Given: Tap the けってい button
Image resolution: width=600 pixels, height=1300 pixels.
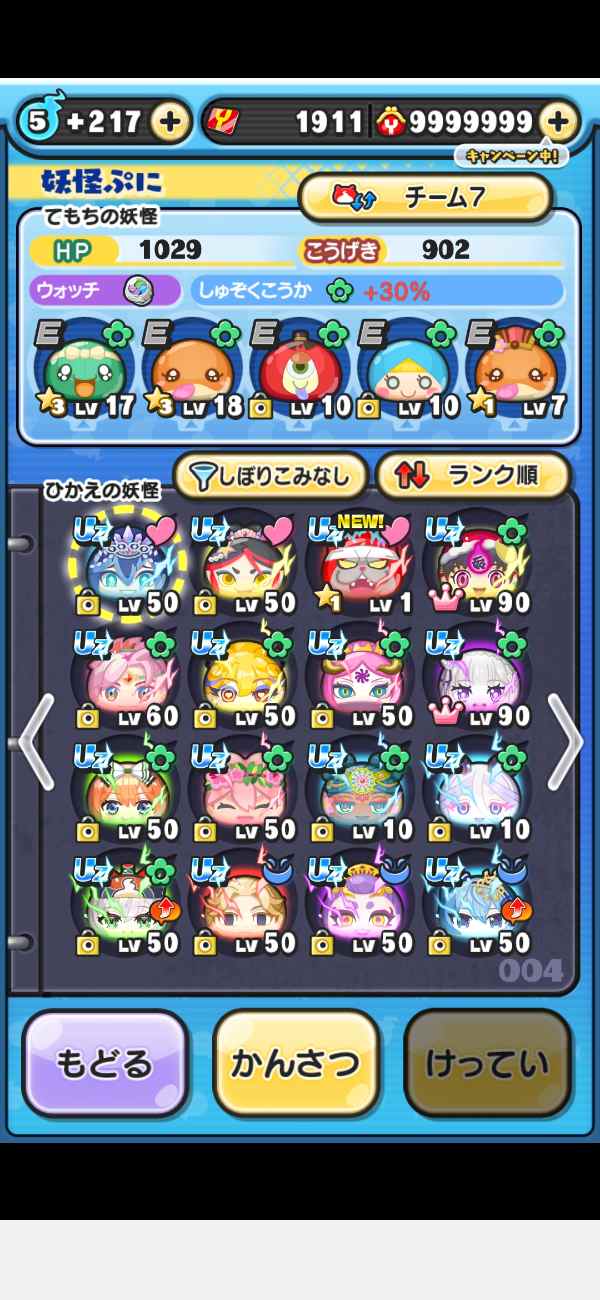Looking at the screenshot, I should [x=487, y=1062].
